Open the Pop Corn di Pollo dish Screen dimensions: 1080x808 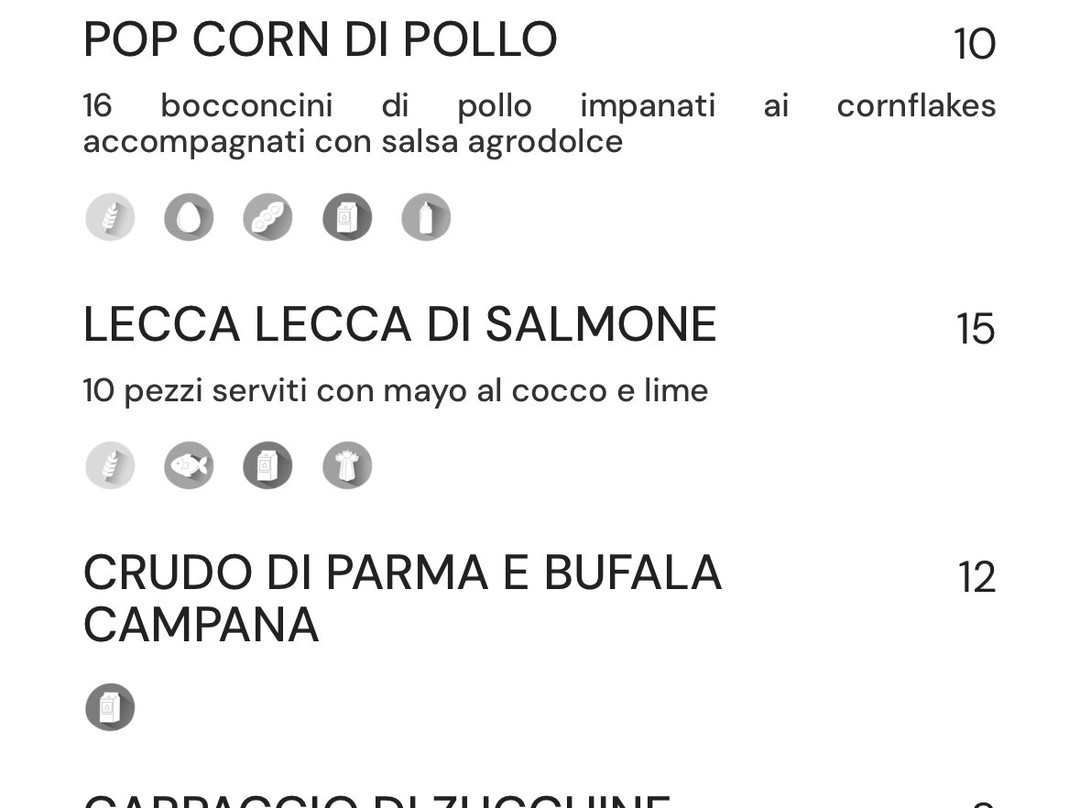(x=320, y=39)
